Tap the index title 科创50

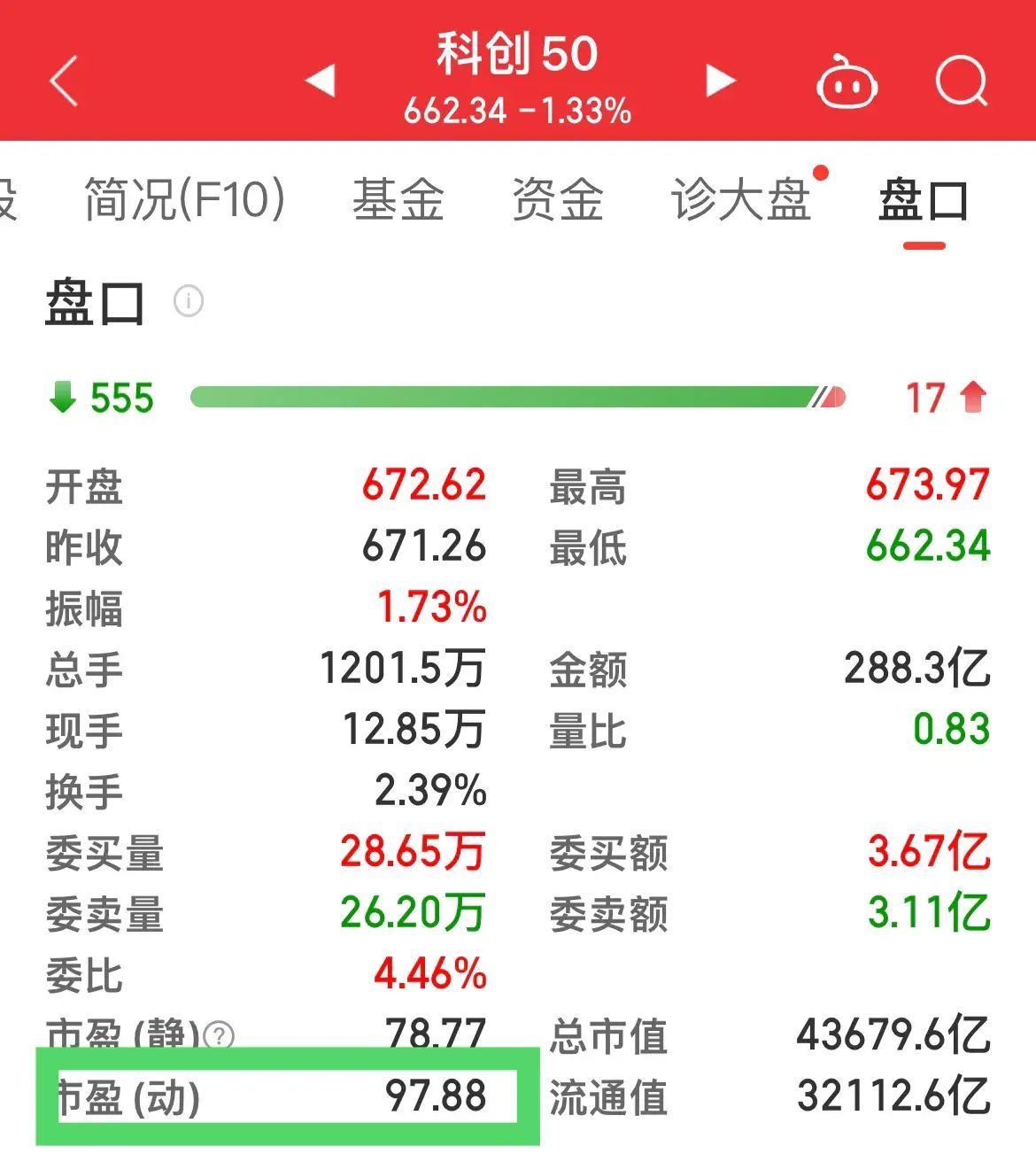tap(517, 53)
